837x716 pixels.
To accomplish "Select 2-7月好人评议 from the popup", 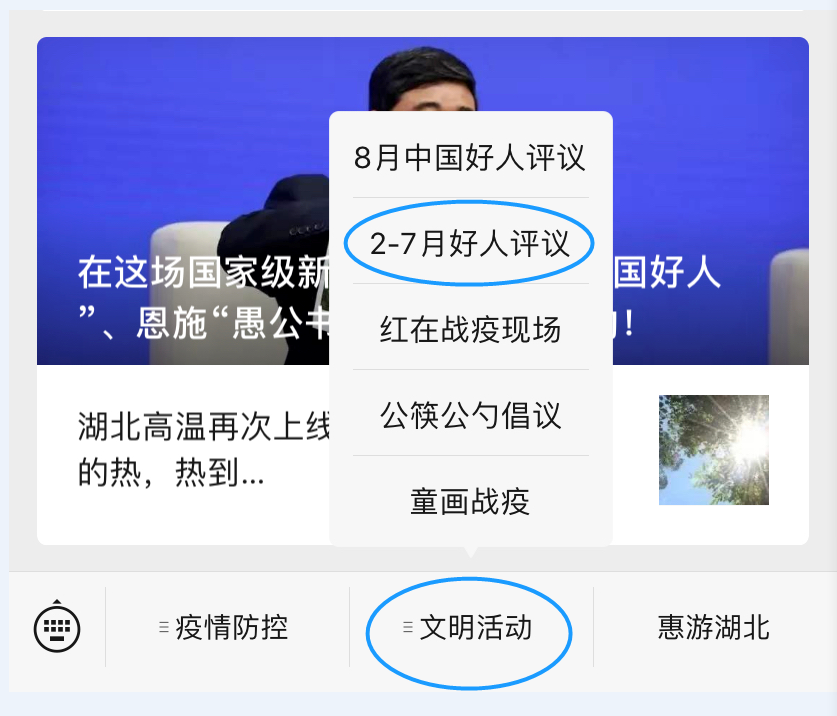I will 470,243.
